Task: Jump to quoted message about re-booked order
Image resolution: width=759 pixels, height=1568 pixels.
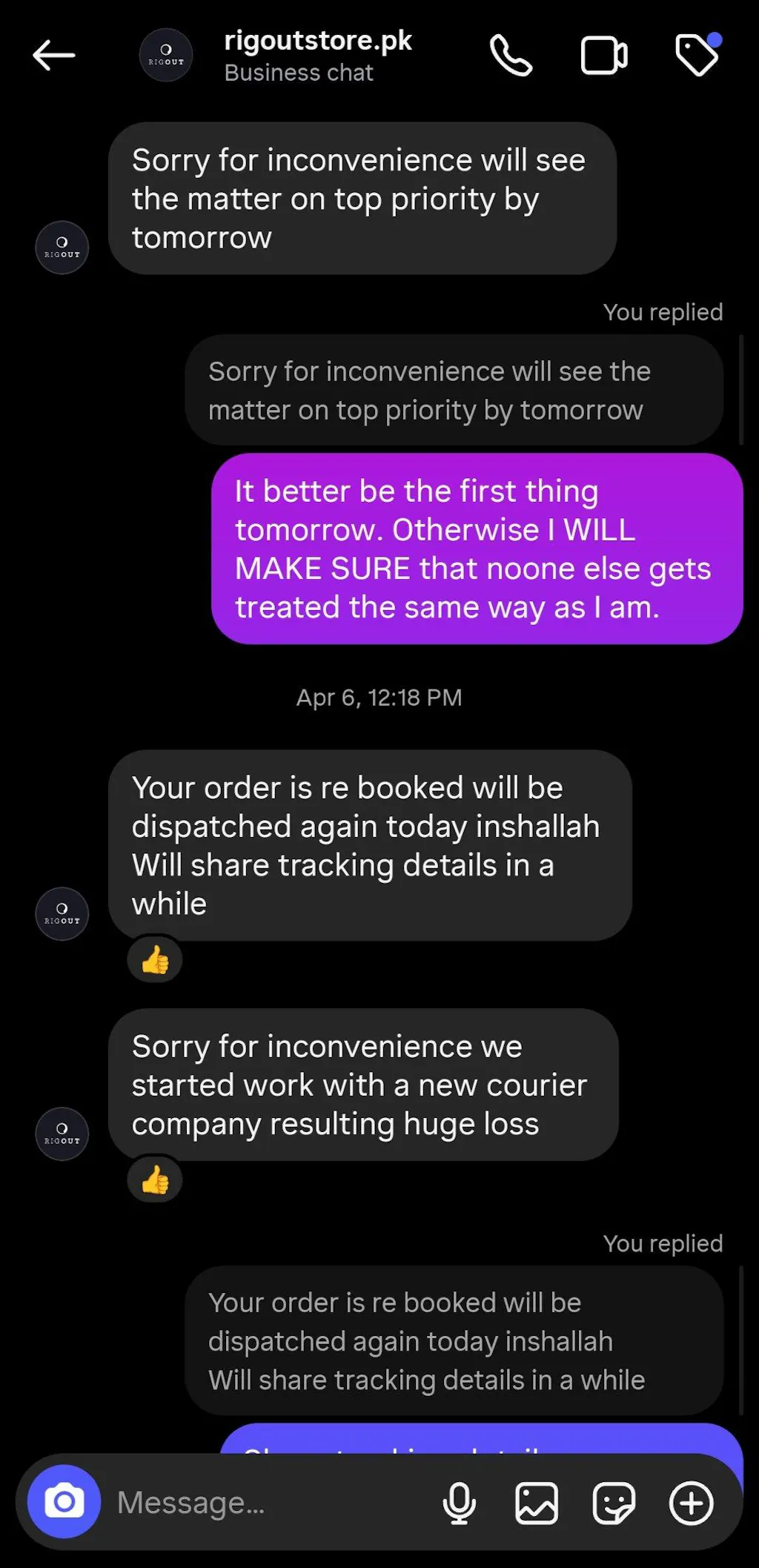Action: pos(454,1341)
